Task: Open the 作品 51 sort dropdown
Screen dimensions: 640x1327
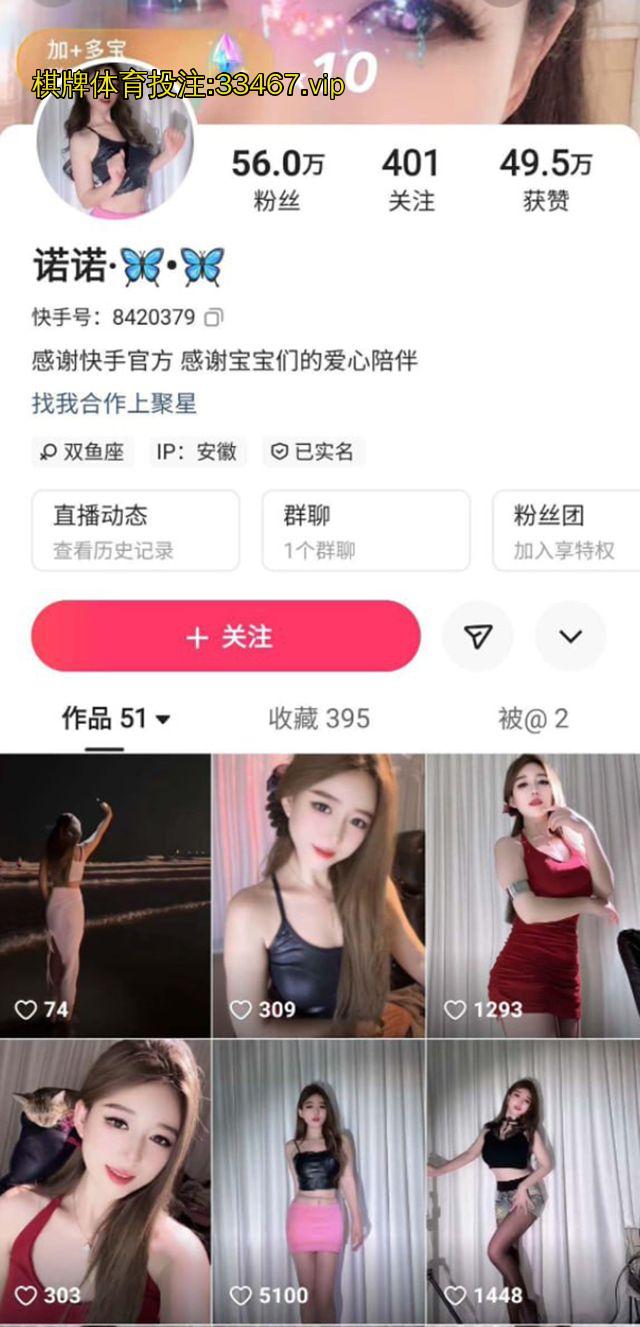Action: [116, 718]
